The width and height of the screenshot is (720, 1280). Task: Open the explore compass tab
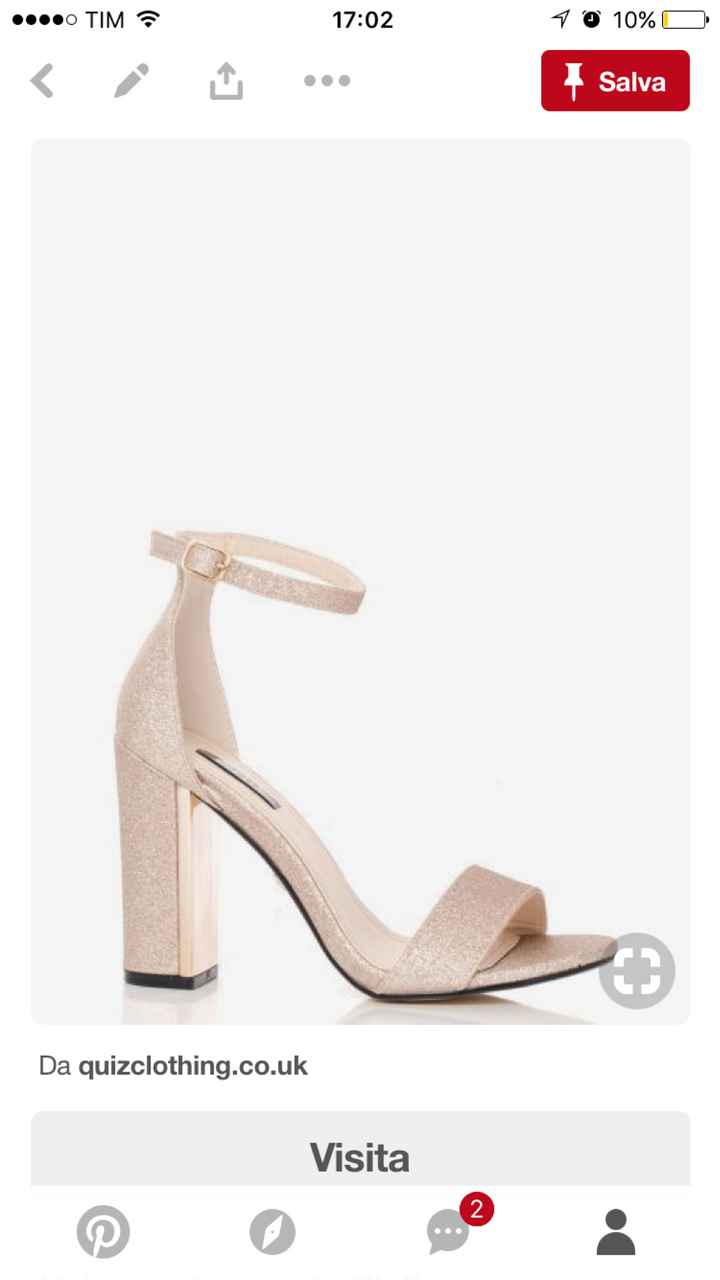tap(272, 1231)
